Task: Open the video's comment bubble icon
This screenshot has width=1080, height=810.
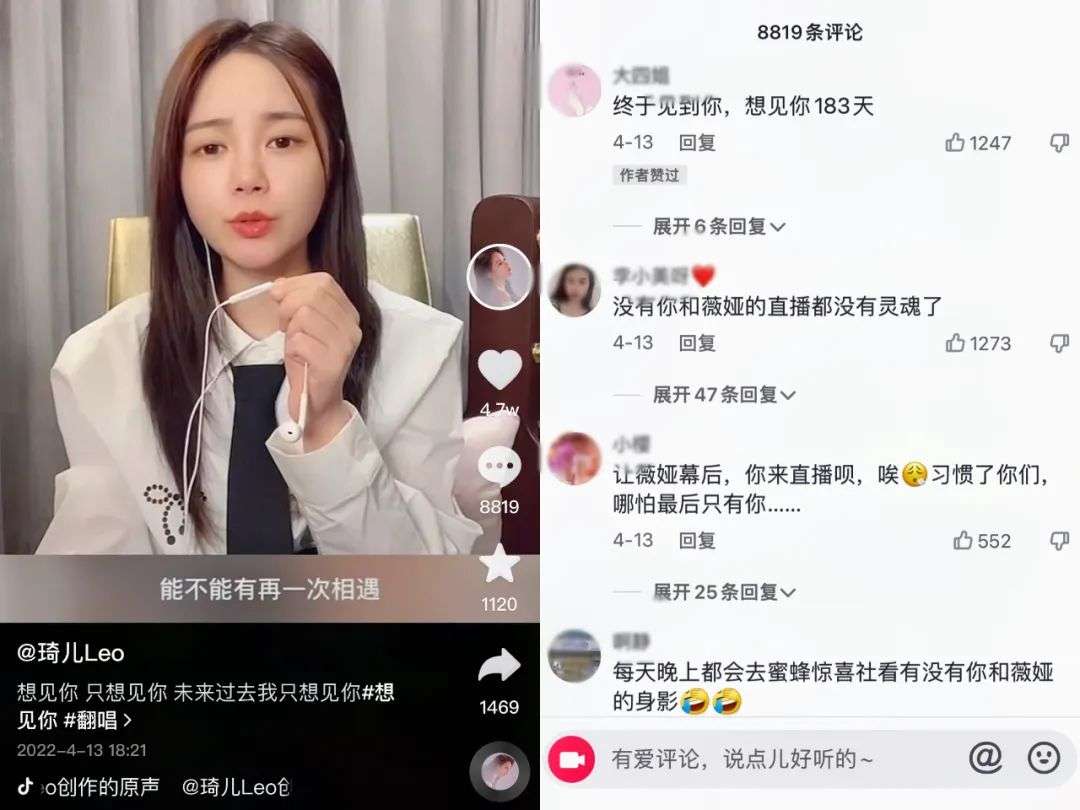Action: pyautogui.click(x=499, y=468)
